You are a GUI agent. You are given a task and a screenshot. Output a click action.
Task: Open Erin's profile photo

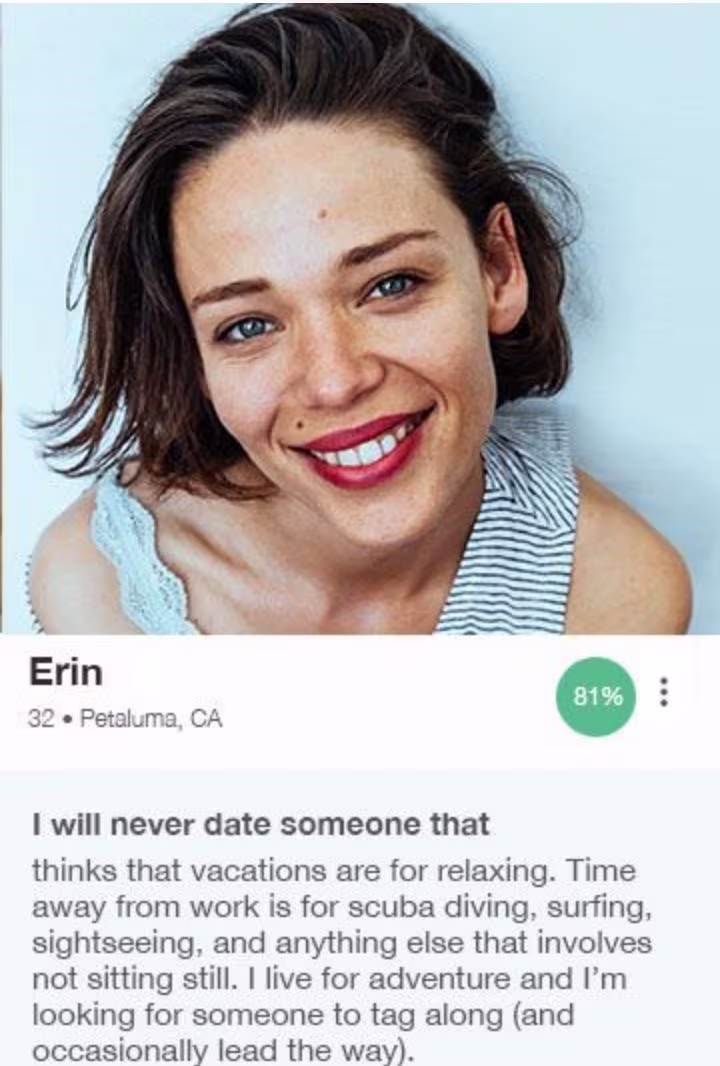tap(360, 318)
